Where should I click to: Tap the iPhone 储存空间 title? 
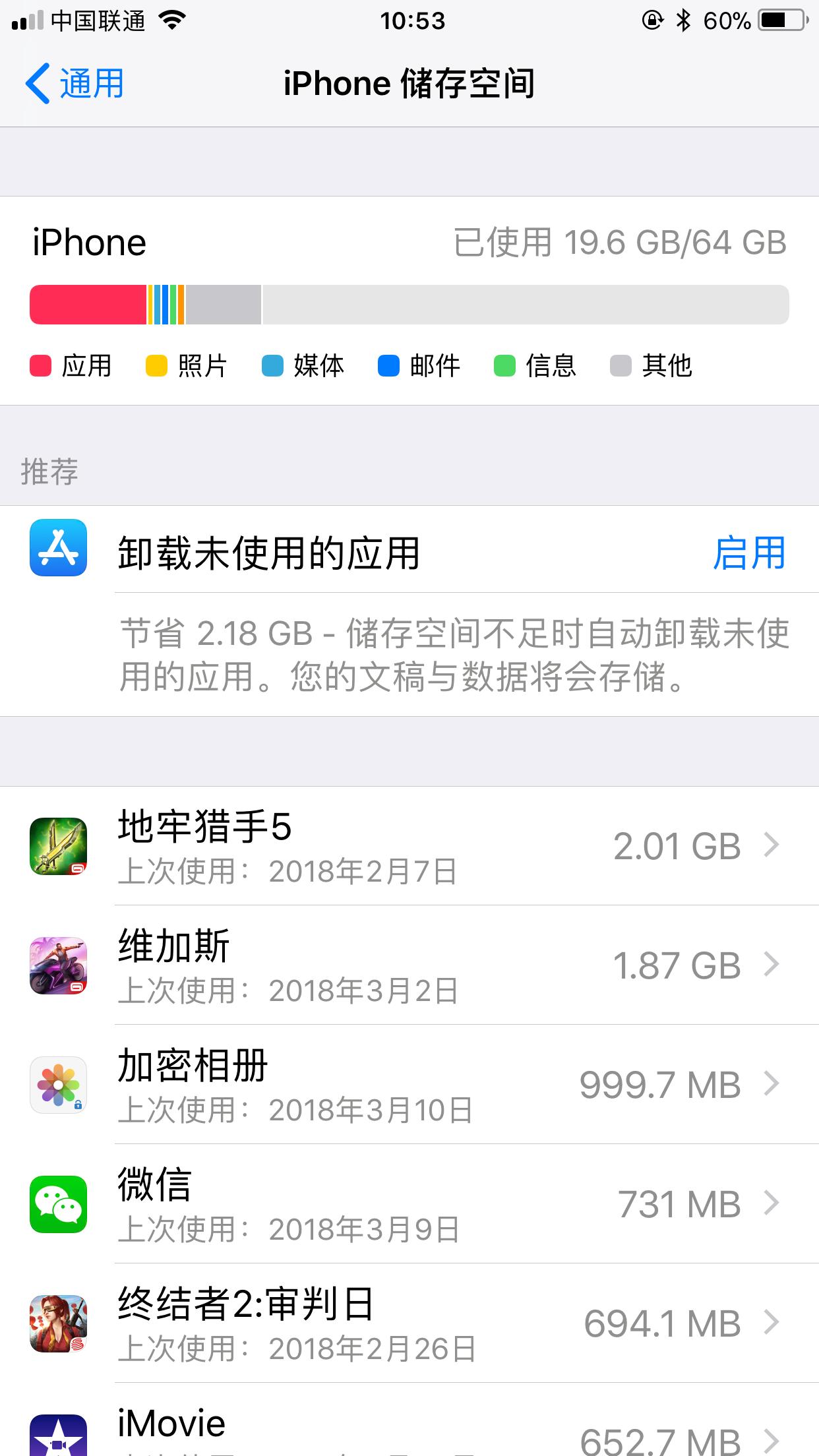409,84
